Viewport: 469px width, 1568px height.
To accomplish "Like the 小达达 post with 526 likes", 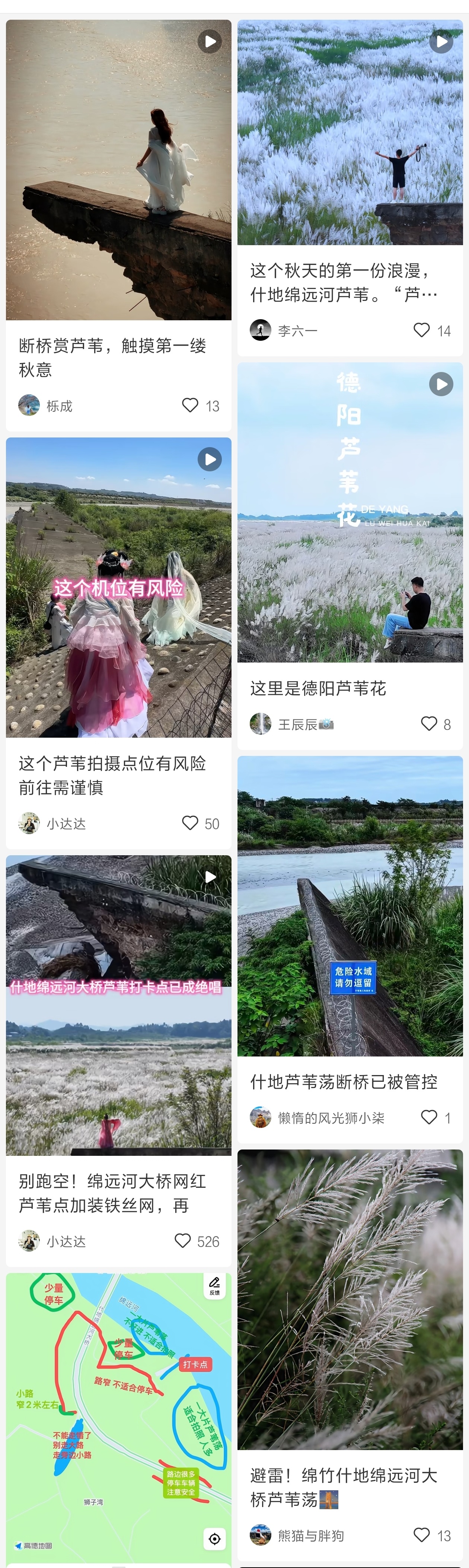I will click(183, 1241).
